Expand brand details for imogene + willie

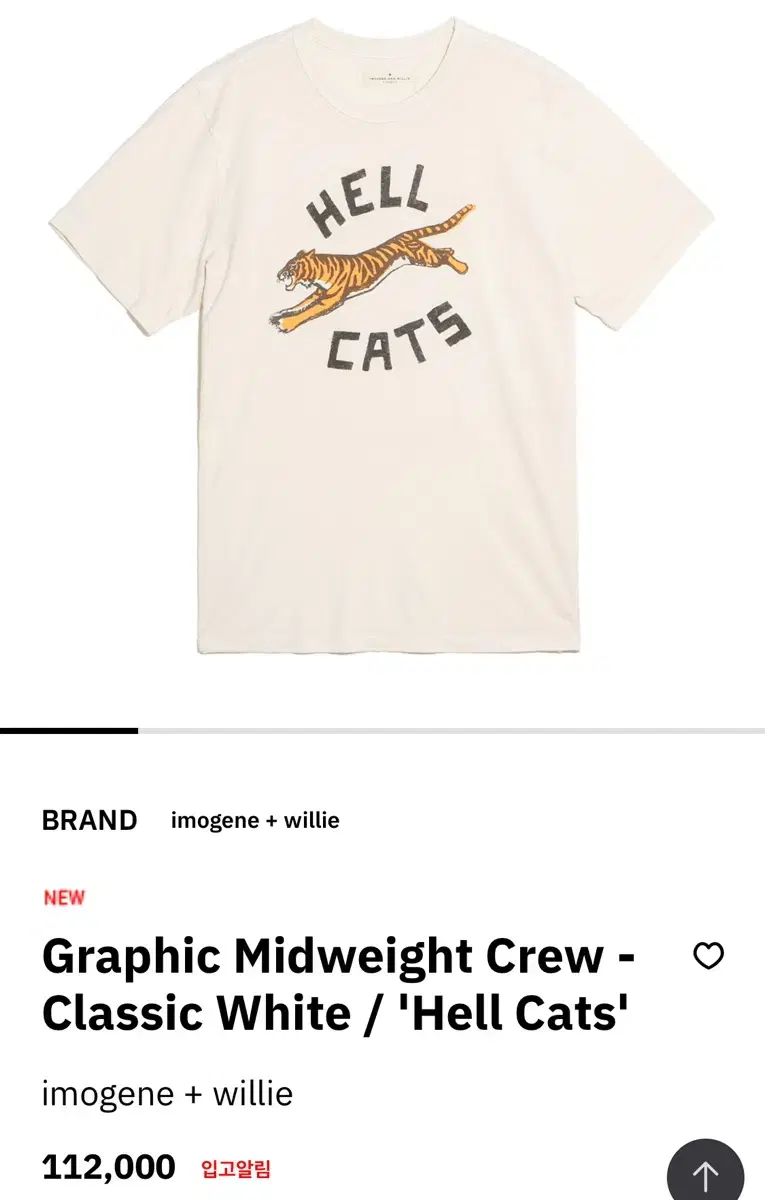tap(254, 821)
